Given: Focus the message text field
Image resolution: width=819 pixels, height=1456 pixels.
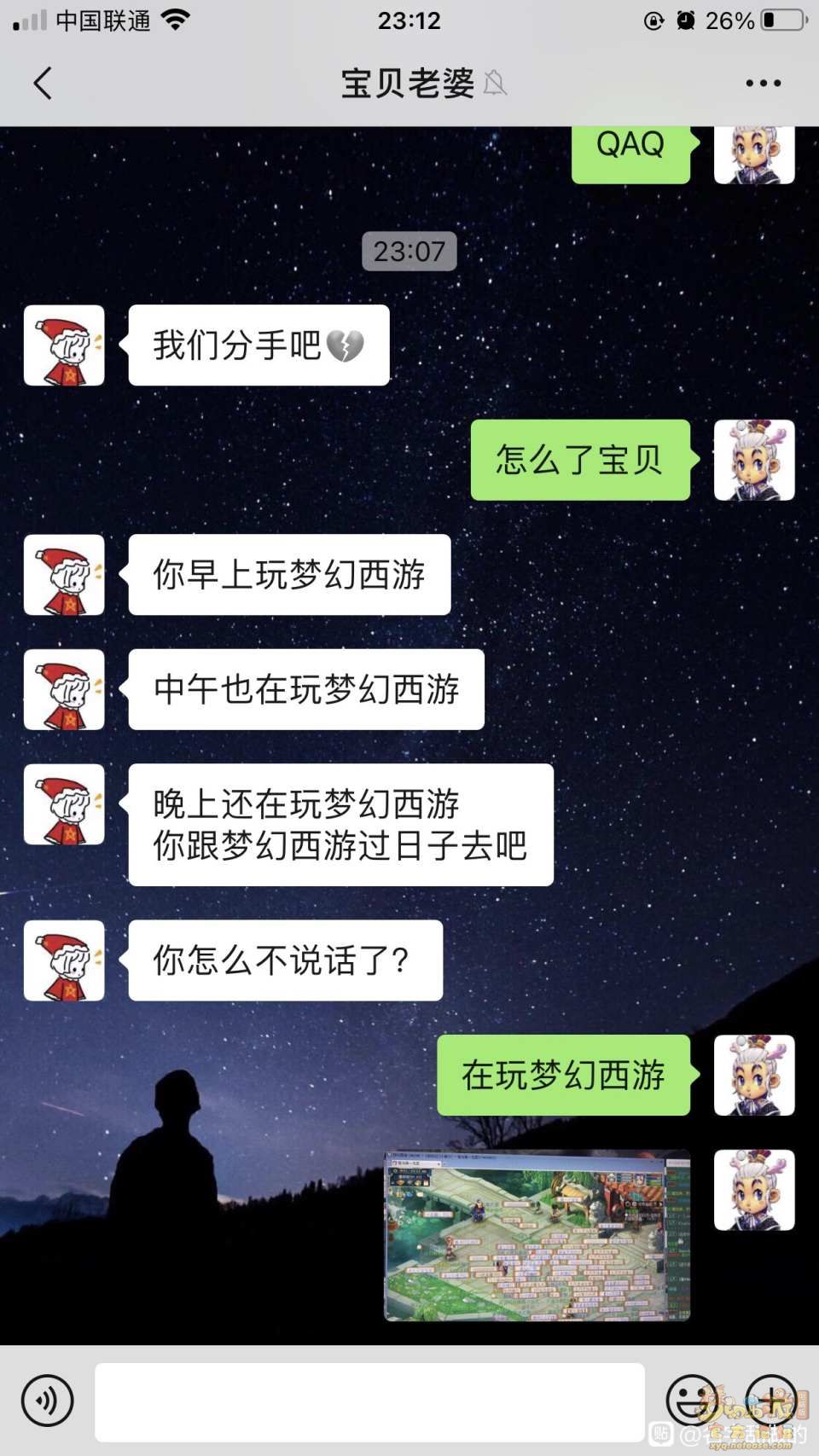Looking at the screenshot, I should coord(369,1401).
